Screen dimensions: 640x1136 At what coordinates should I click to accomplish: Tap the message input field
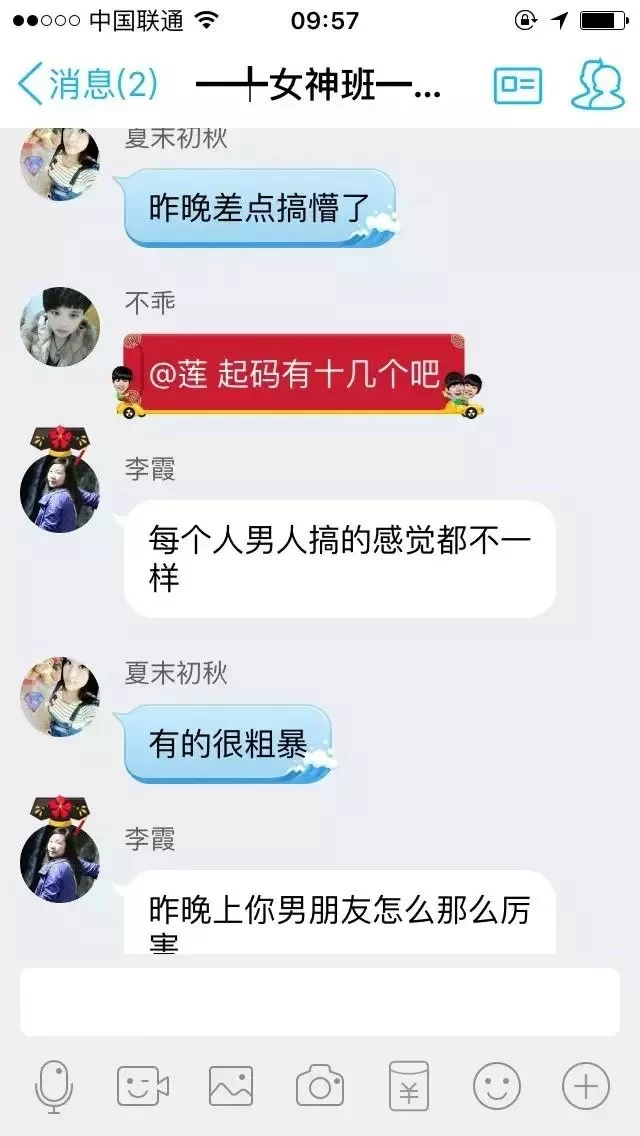point(320,1001)
